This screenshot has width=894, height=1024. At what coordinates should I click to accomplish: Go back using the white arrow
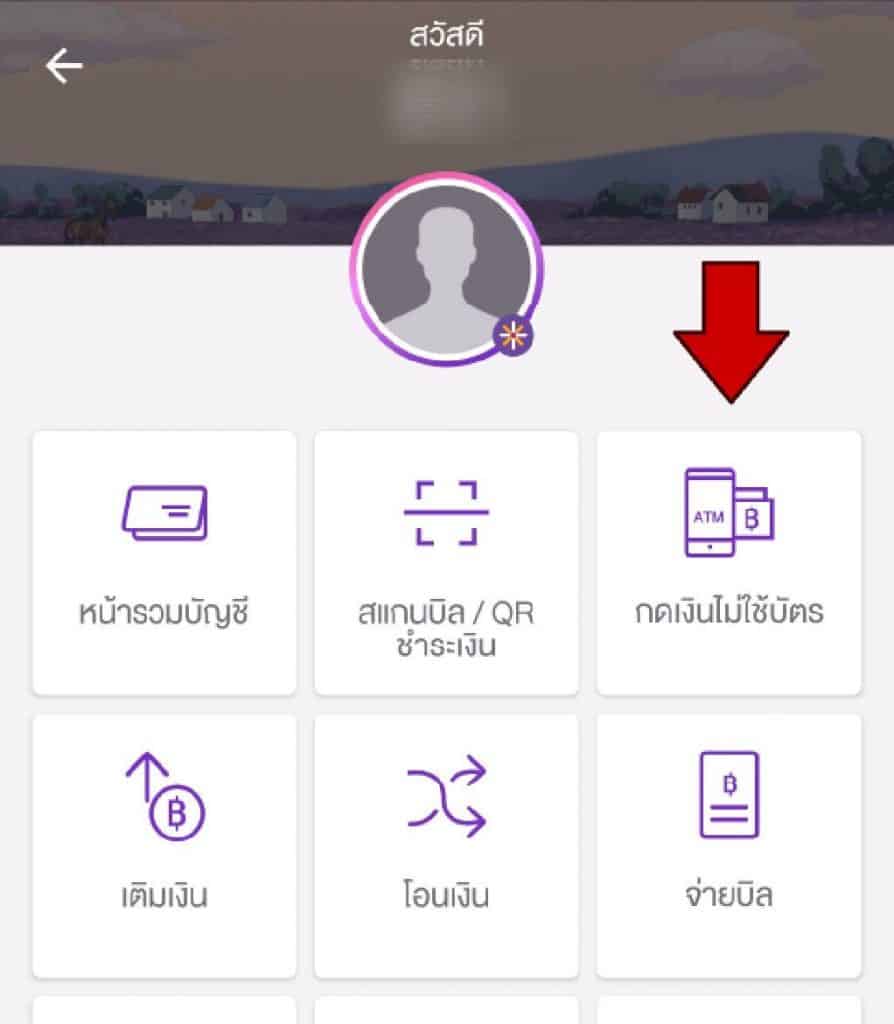pos(62,68)
